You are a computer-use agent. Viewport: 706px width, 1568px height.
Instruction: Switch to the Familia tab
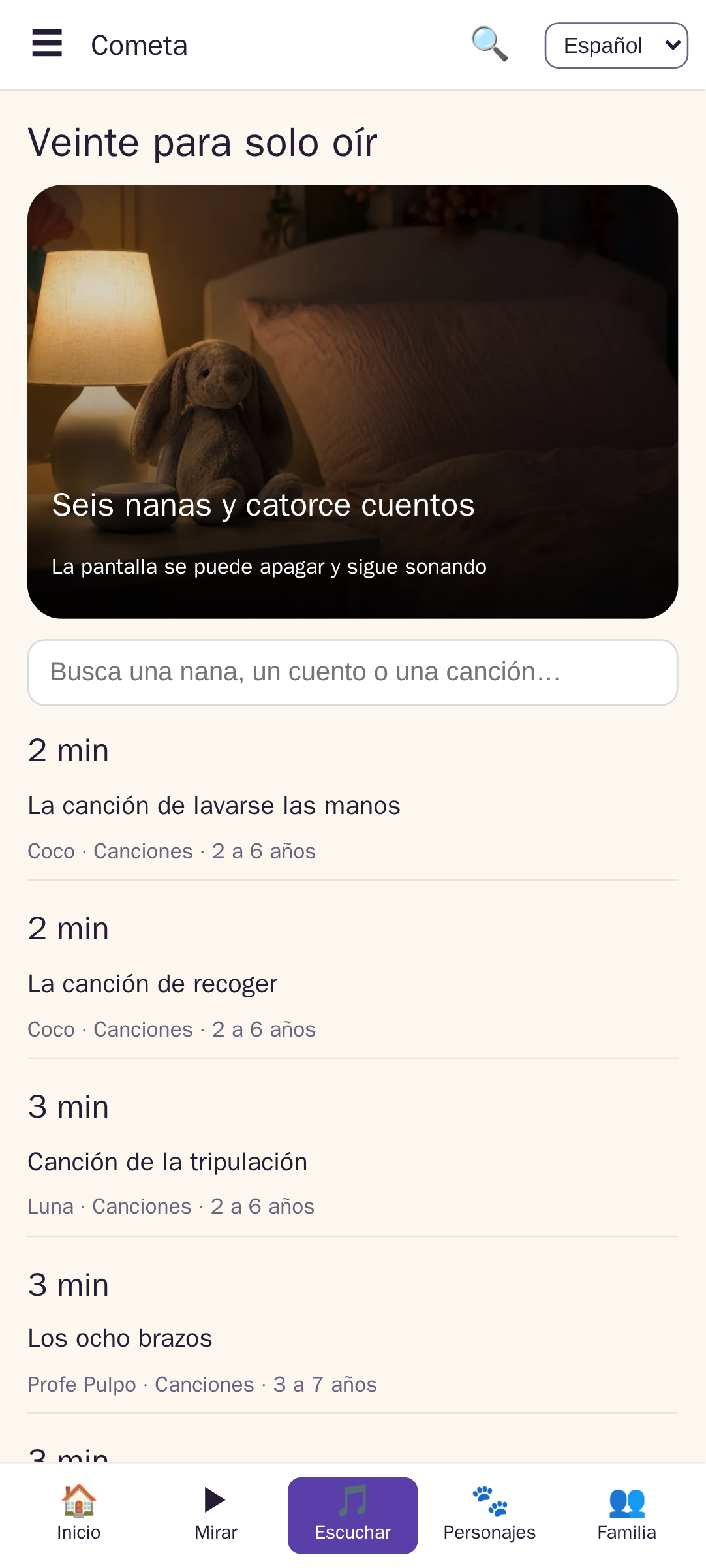(x=626, y=1515)
